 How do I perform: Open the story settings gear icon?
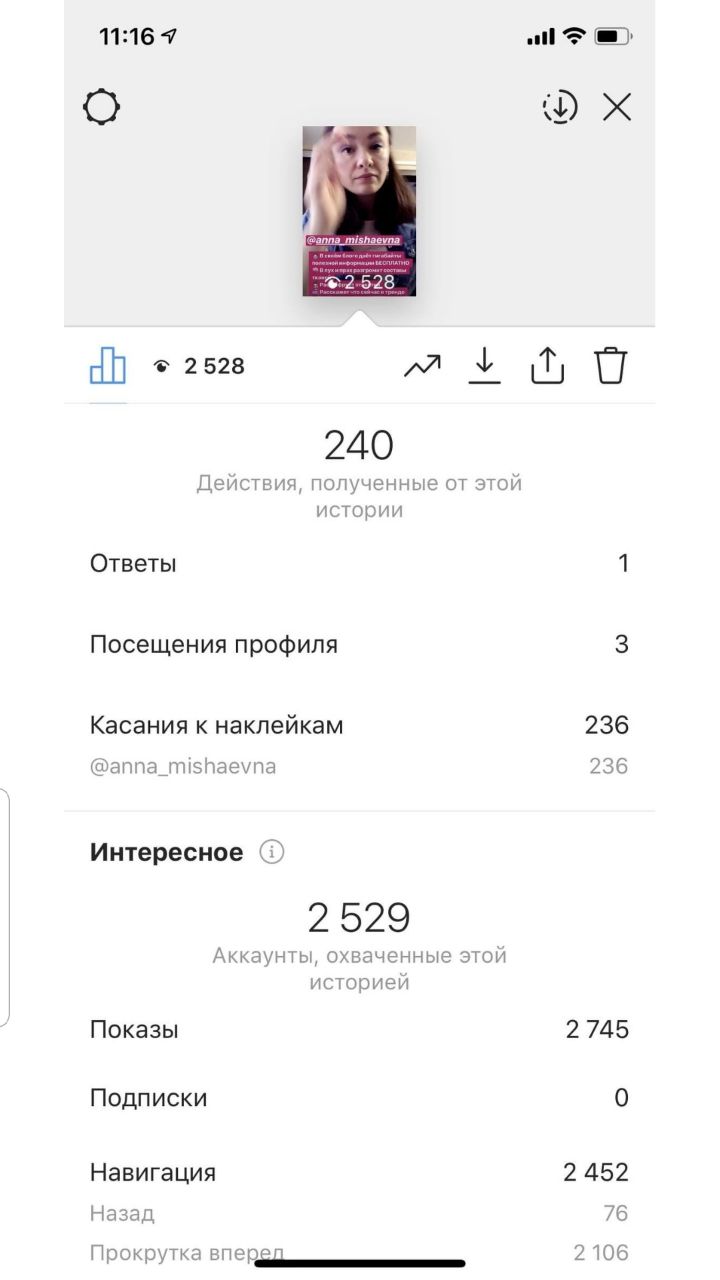(x=102, y=107)
